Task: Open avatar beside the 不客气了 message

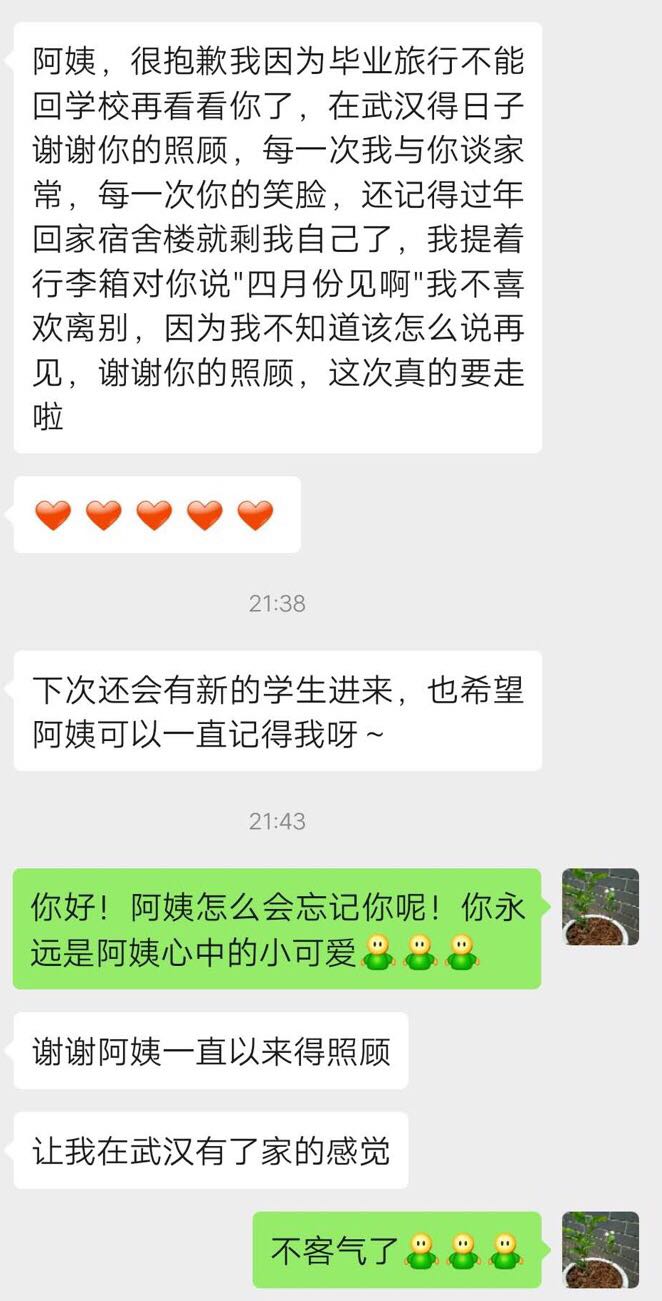Action: tap(600, 1249)
